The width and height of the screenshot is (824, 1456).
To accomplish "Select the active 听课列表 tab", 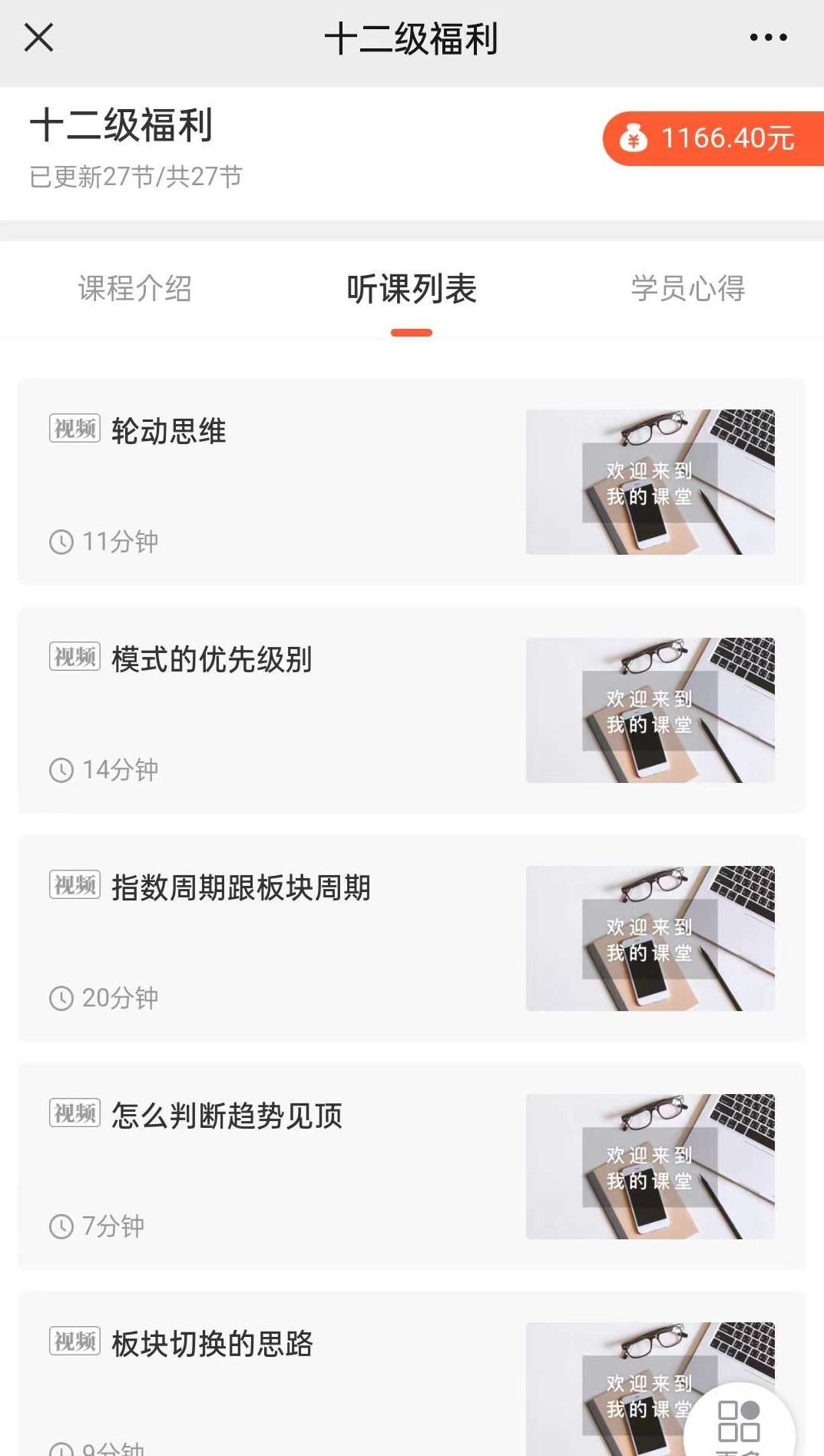I will [x=412, y=289].
